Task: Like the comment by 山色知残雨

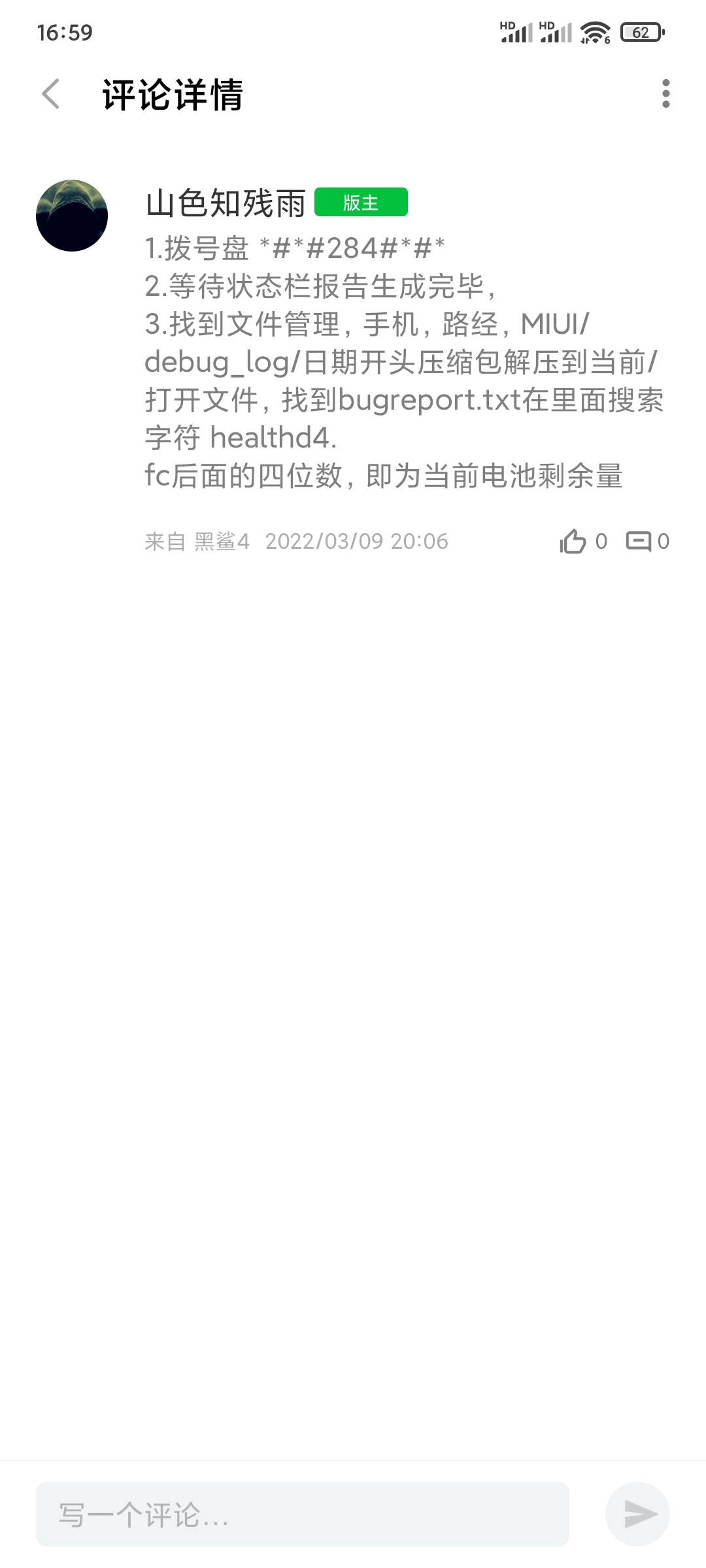Action: click(x=573, y=541)
